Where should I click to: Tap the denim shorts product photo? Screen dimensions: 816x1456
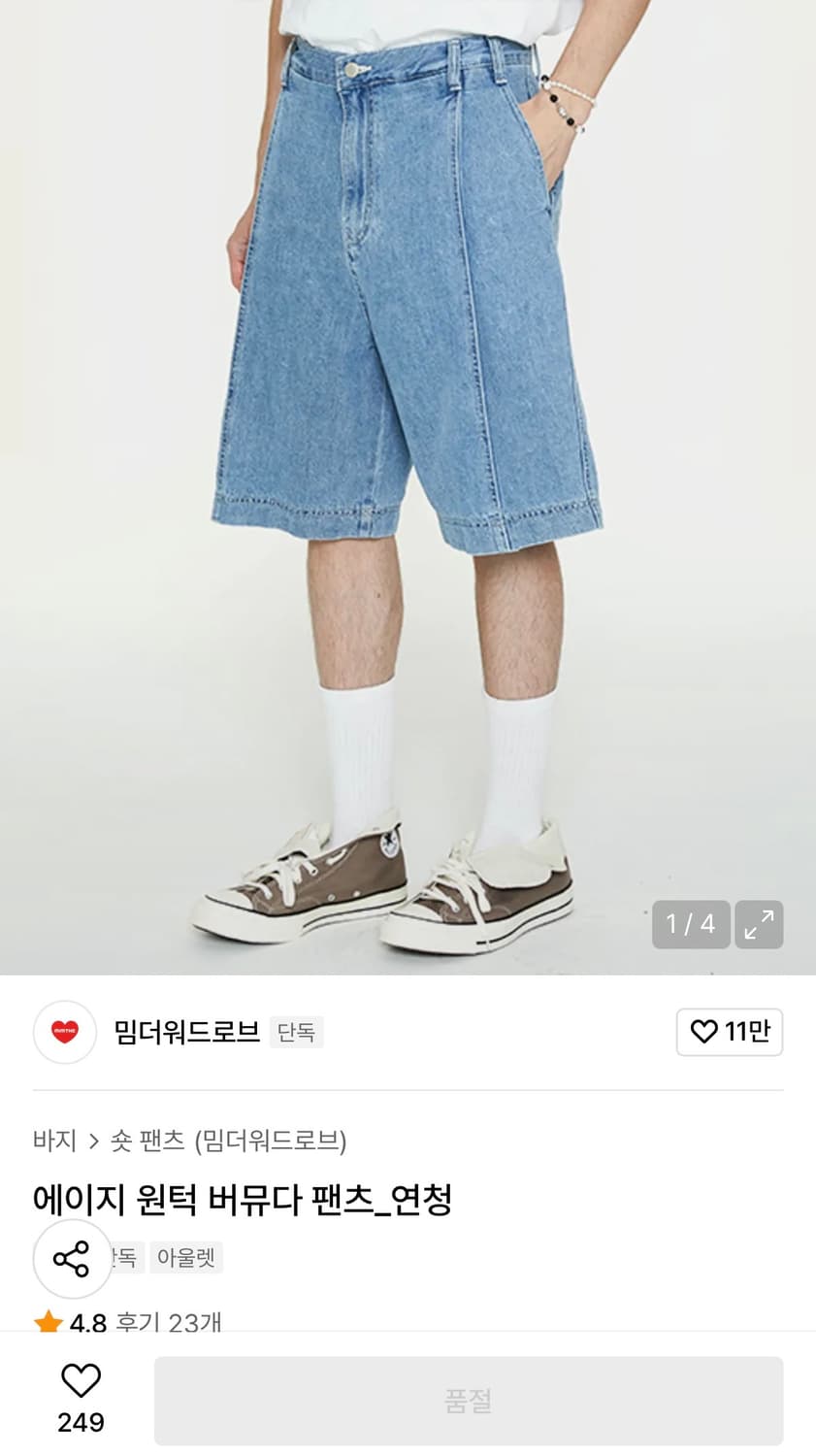(408, 388)
